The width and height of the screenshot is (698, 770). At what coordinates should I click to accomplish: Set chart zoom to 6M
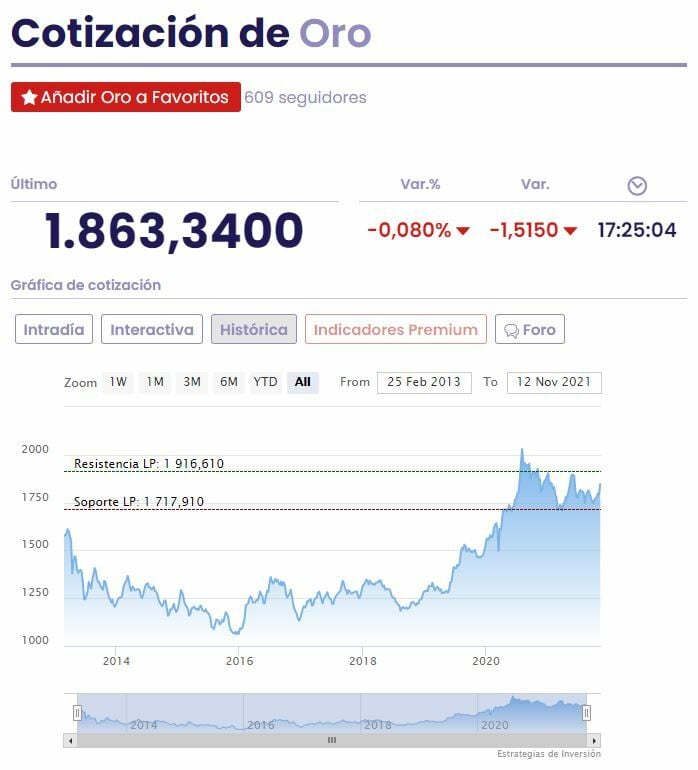click(229, 382)
